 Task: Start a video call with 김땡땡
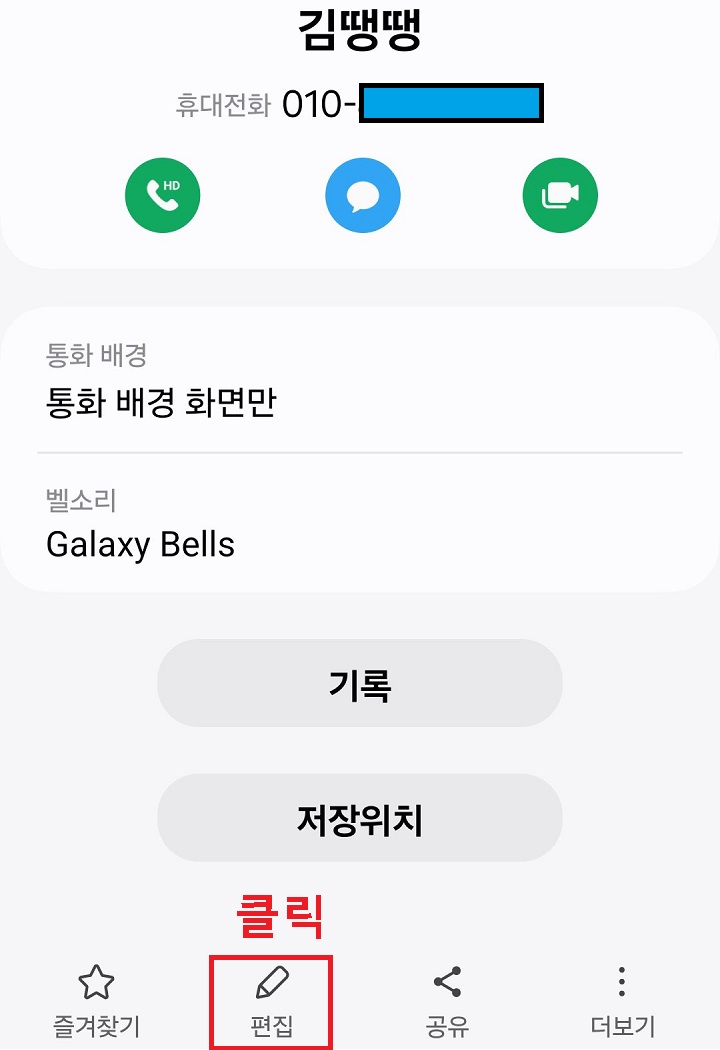pos(560,195)
